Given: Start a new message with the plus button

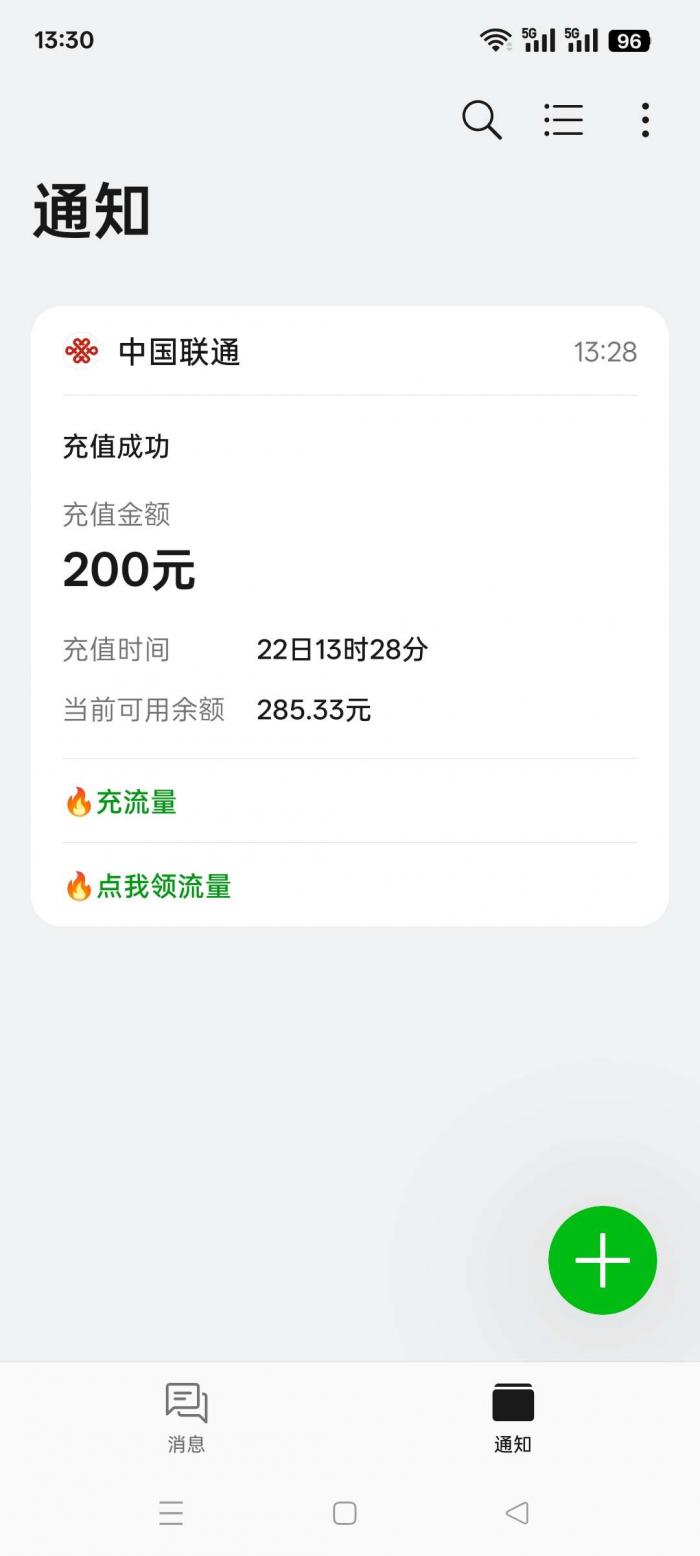Looking at the screenshot, I should click(602, 1260).
